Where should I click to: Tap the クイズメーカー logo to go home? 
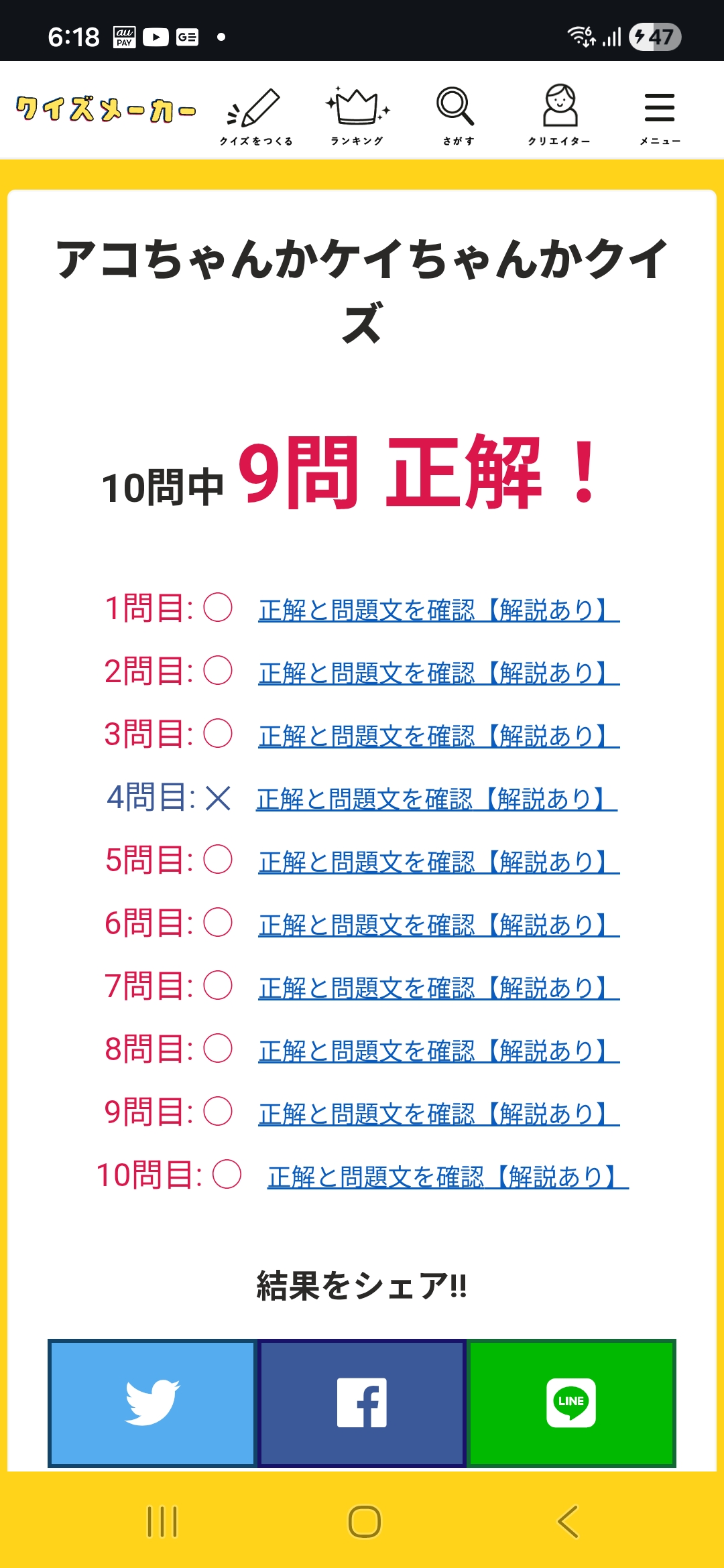[106, 109]
